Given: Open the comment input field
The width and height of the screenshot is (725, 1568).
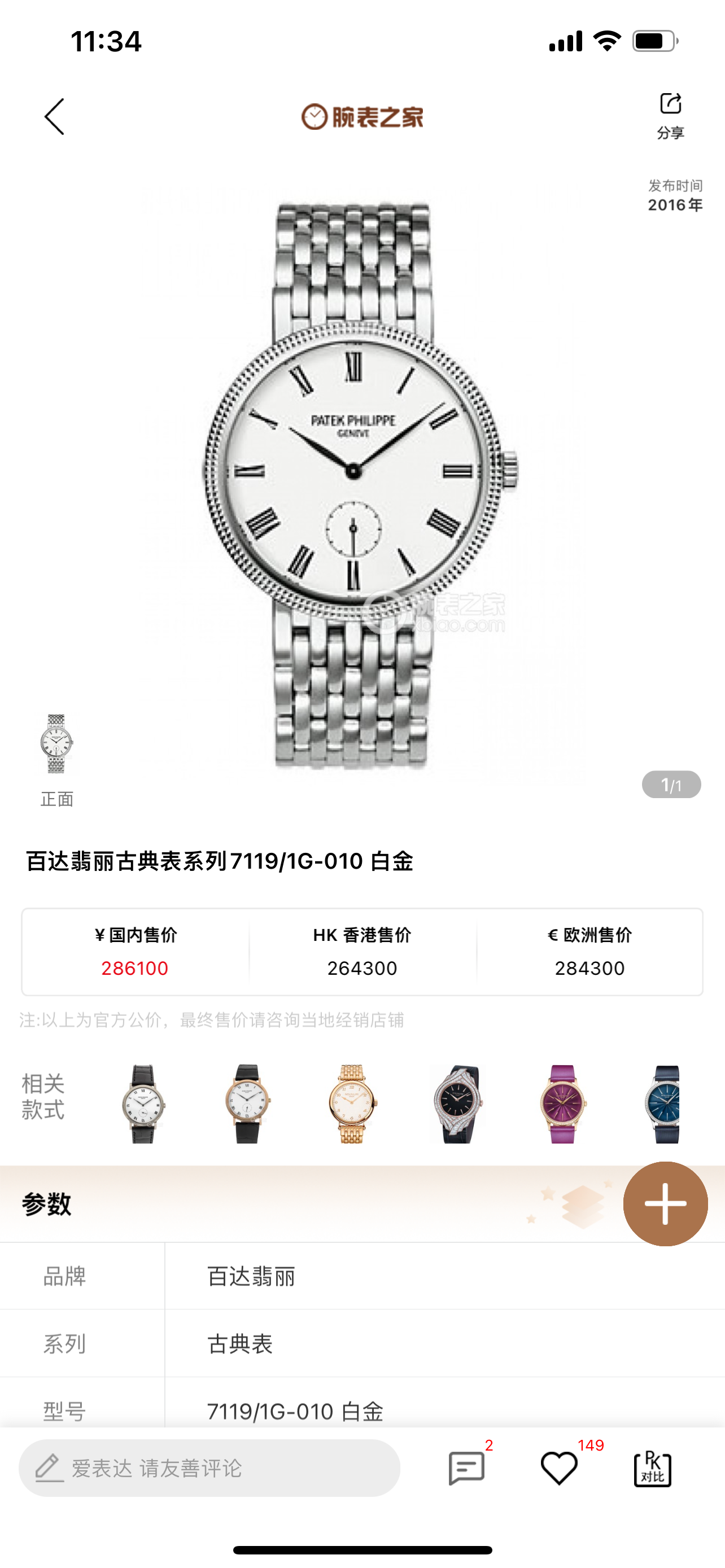Looking at the screenshot, I should (209, 1468).
